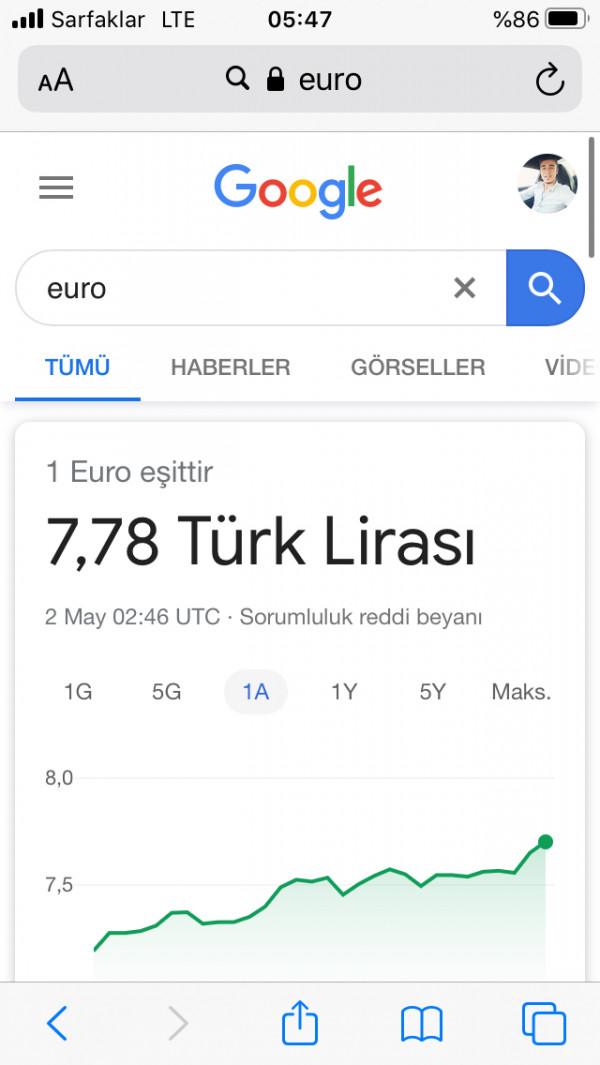Select the 5Y chart range
The height and width of the screenshot is (1065, 600).
pyautogui.click(x=433, y=691)
